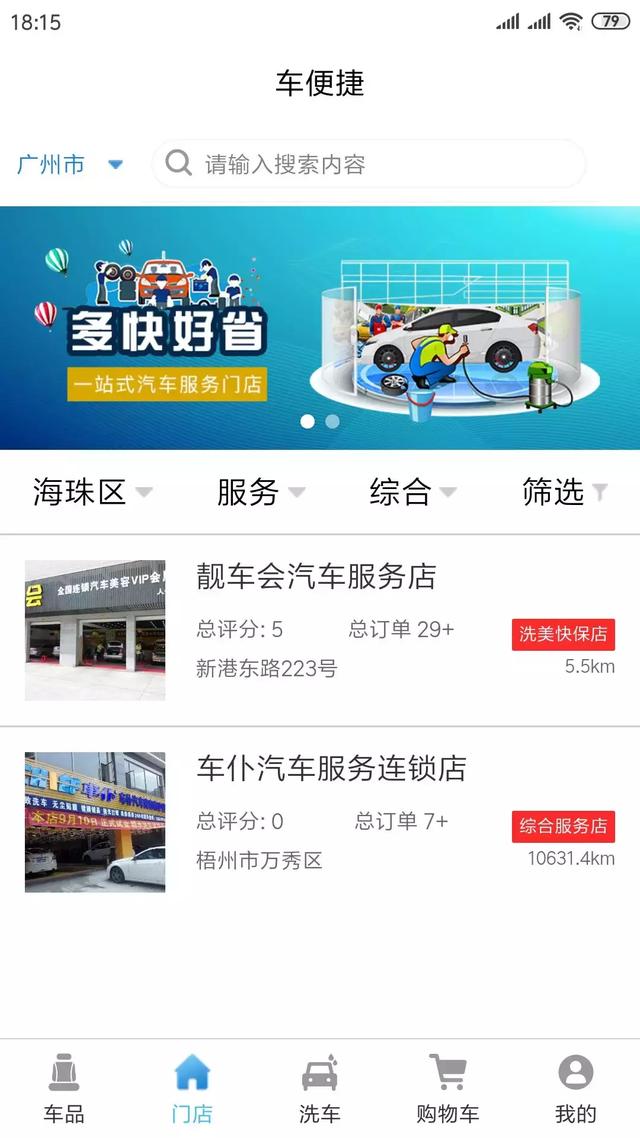Tap the search box 请输入搜索内容
This screenshot has width=640, height=1138.
click(368, 164)
